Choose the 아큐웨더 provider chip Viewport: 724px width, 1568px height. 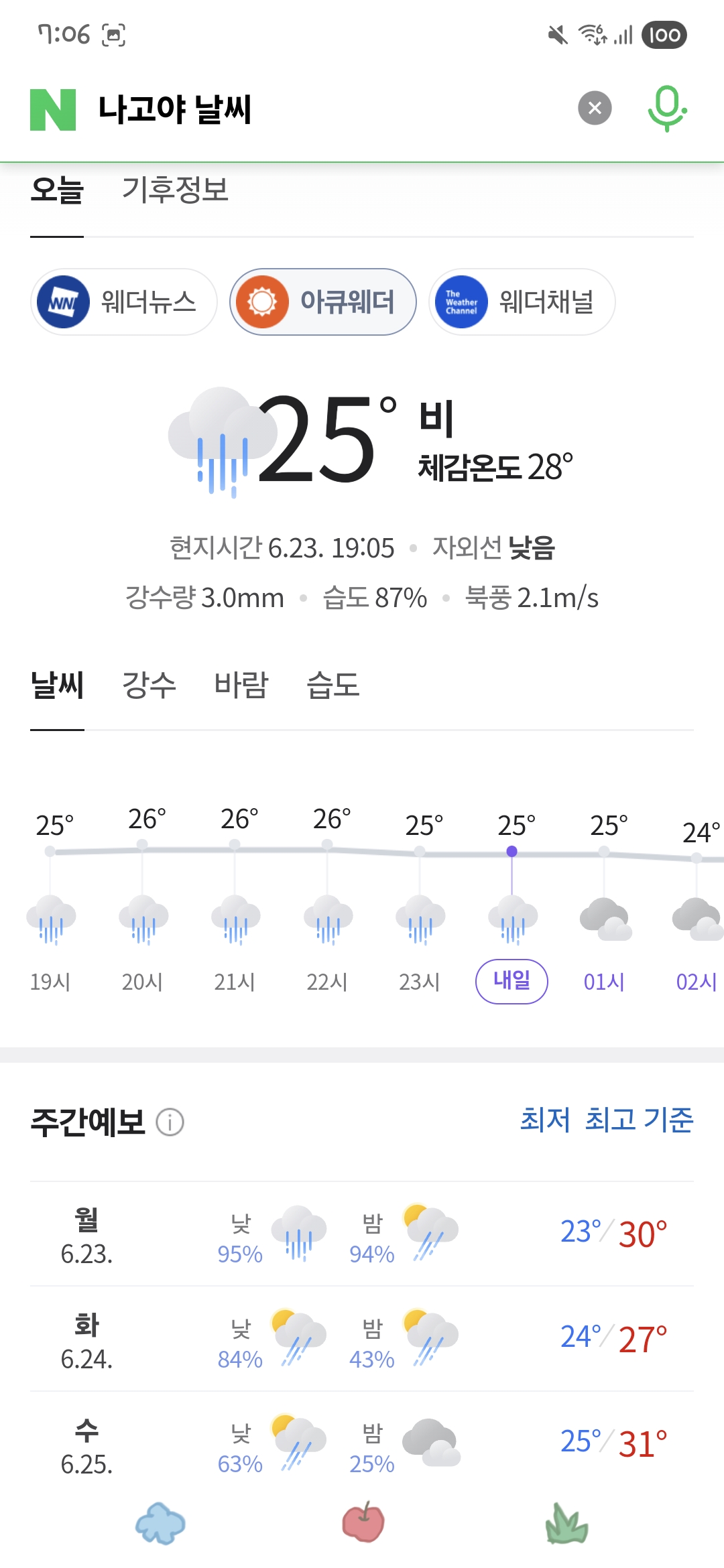coord(322,302)
